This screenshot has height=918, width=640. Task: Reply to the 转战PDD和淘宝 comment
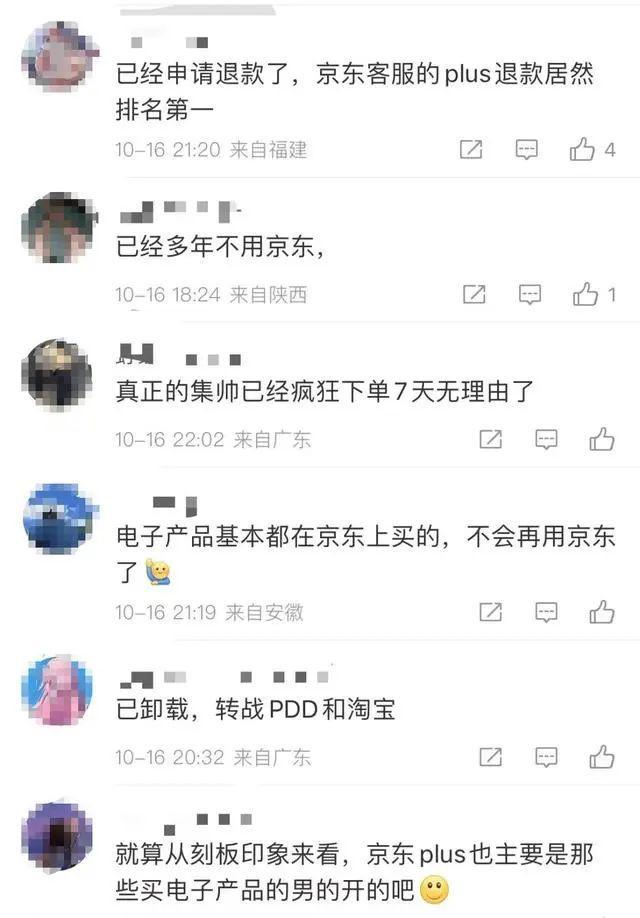546,757
